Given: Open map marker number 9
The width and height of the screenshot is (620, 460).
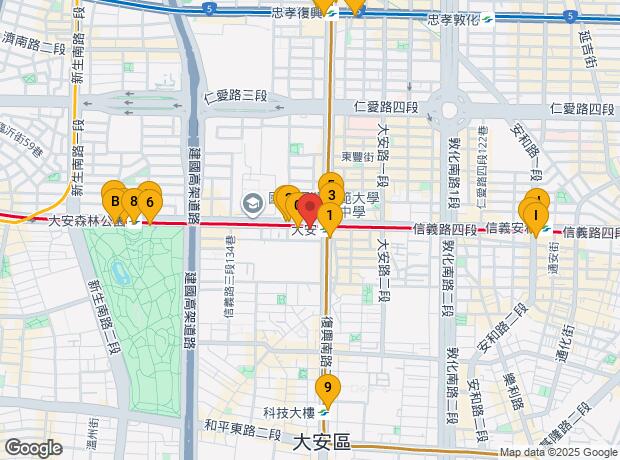Looking at the screenshot, I should click(x=326, y=386).
